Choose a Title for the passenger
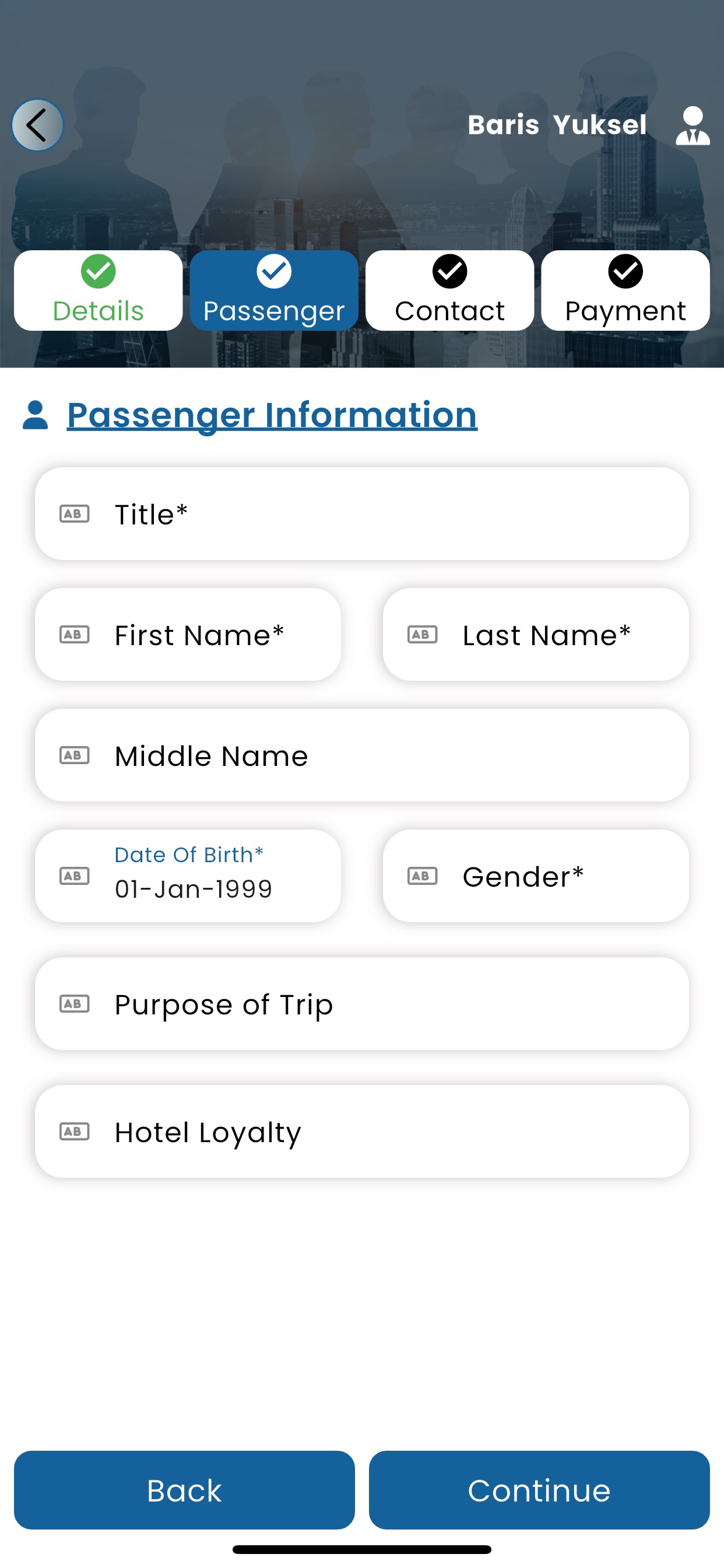The height and width of the screenshot is (1568, 724). point(362,514)
